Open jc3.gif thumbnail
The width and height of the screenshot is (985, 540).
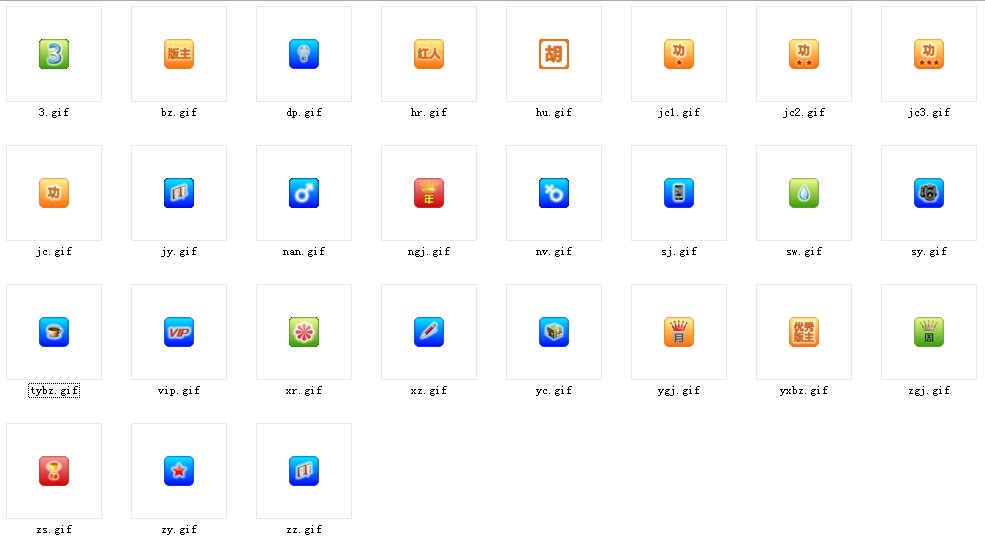click(929, 54)
